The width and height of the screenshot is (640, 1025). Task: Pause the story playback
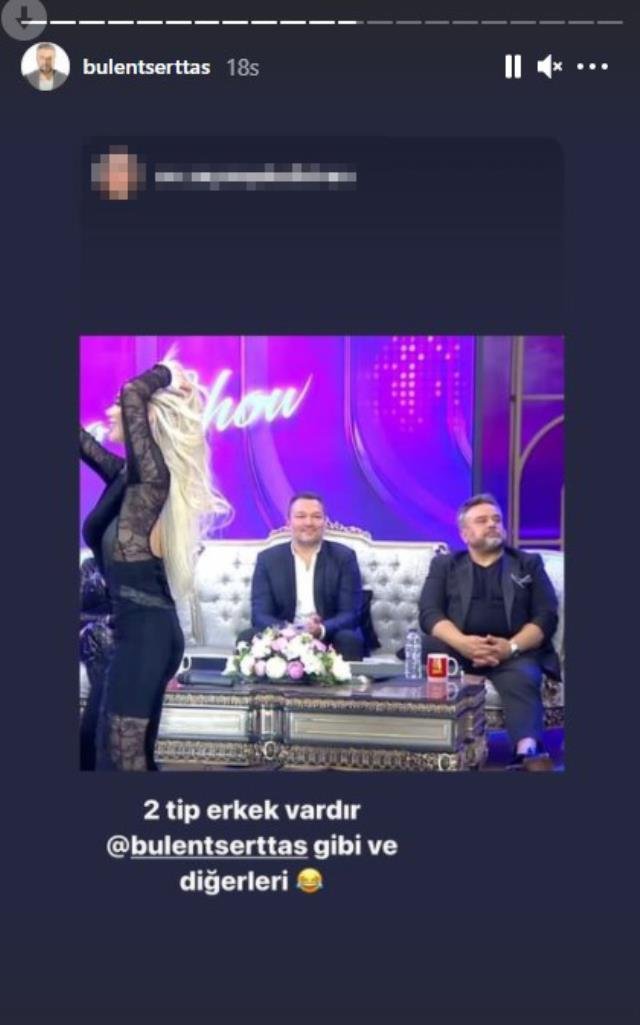coord(512,67)
